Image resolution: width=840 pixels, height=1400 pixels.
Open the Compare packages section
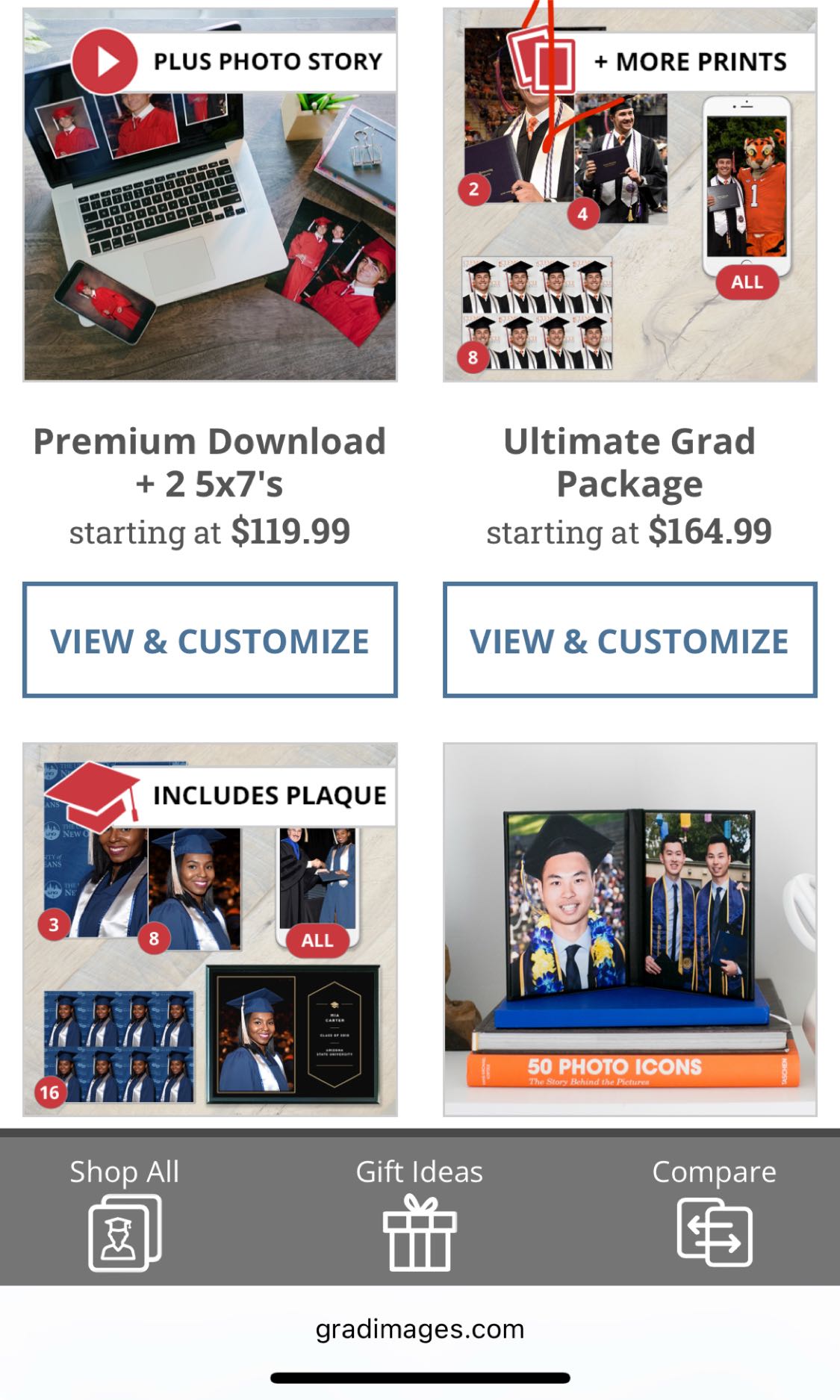pos(714,1213)
